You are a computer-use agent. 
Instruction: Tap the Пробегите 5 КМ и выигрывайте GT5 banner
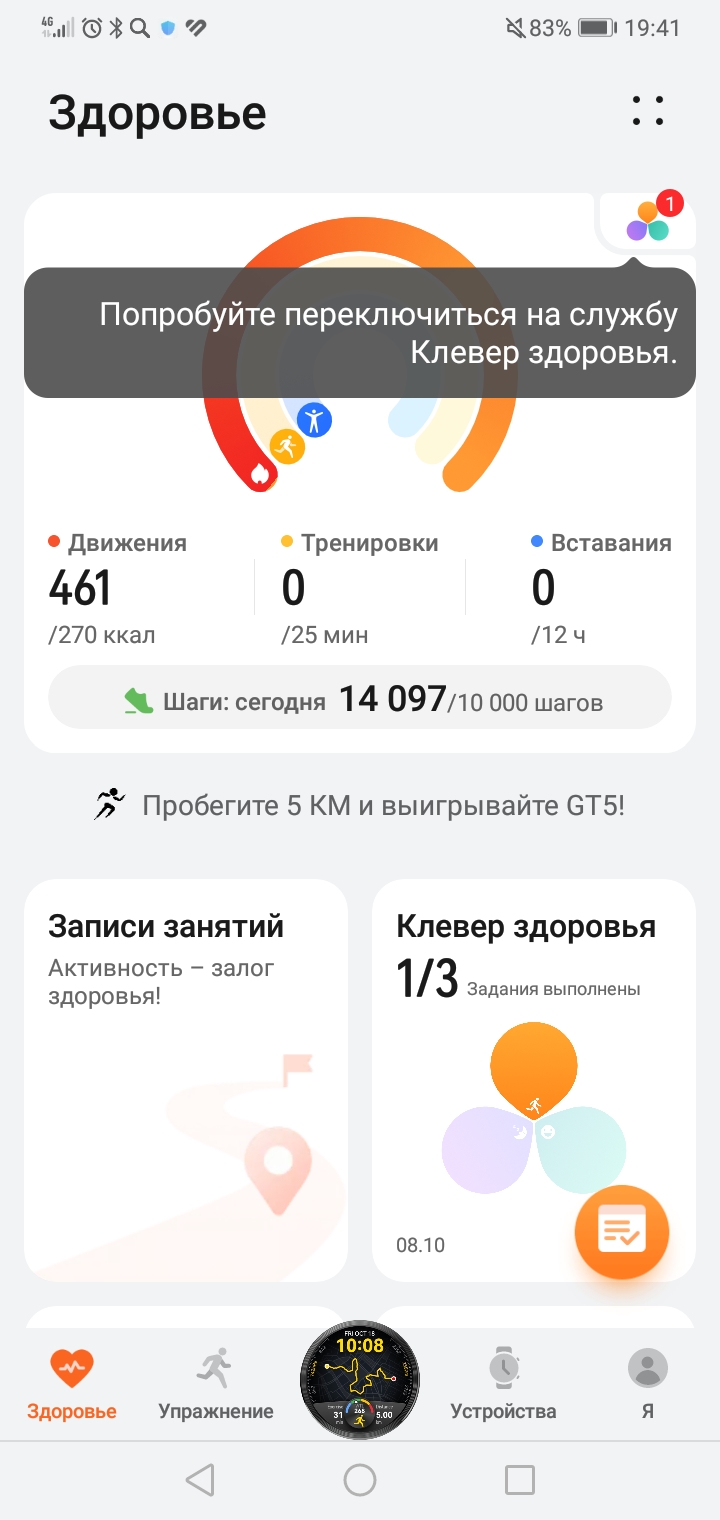click(360, 800)
